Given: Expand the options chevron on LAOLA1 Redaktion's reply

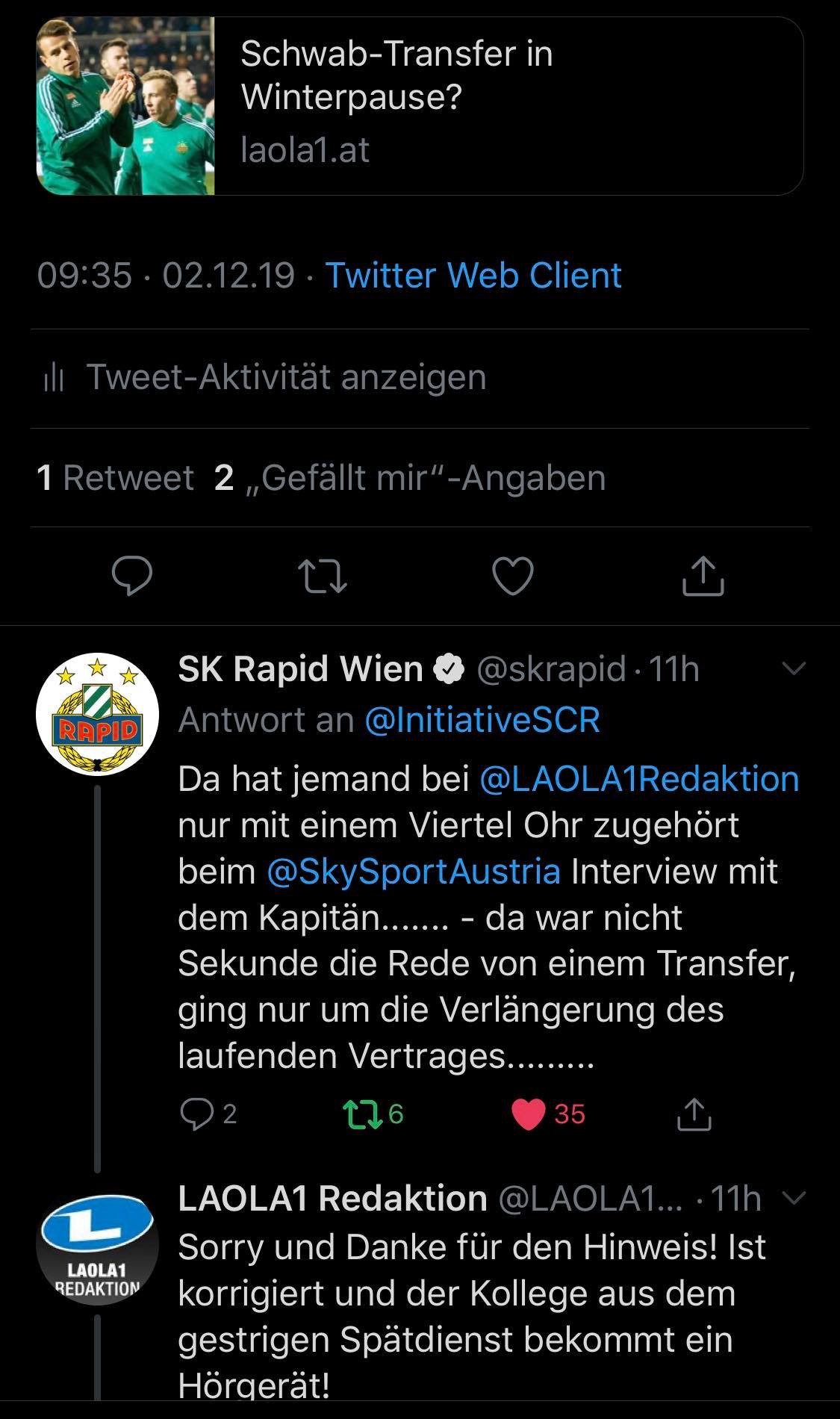Looking at the screenshot, I should [793, 1199].
